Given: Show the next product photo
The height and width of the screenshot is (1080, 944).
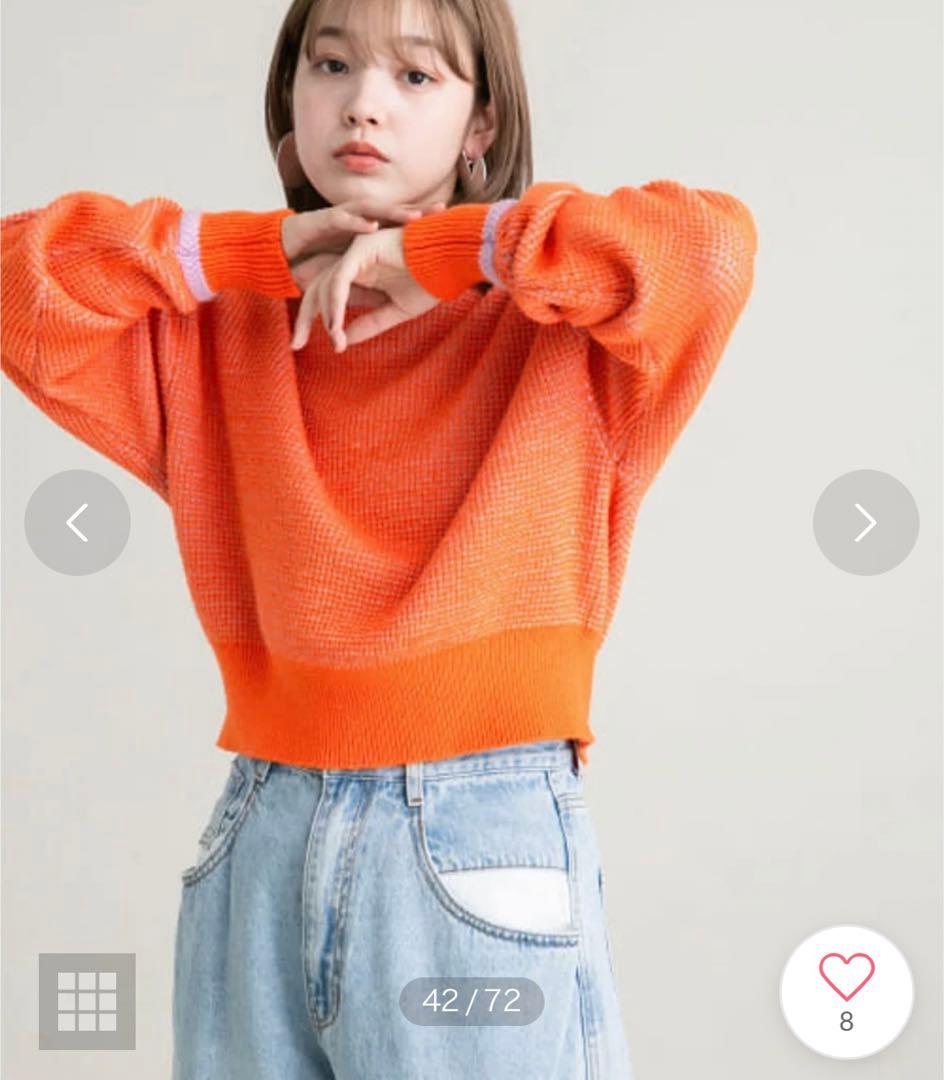Looking at the screenshot, I should [x=865, y=522].
